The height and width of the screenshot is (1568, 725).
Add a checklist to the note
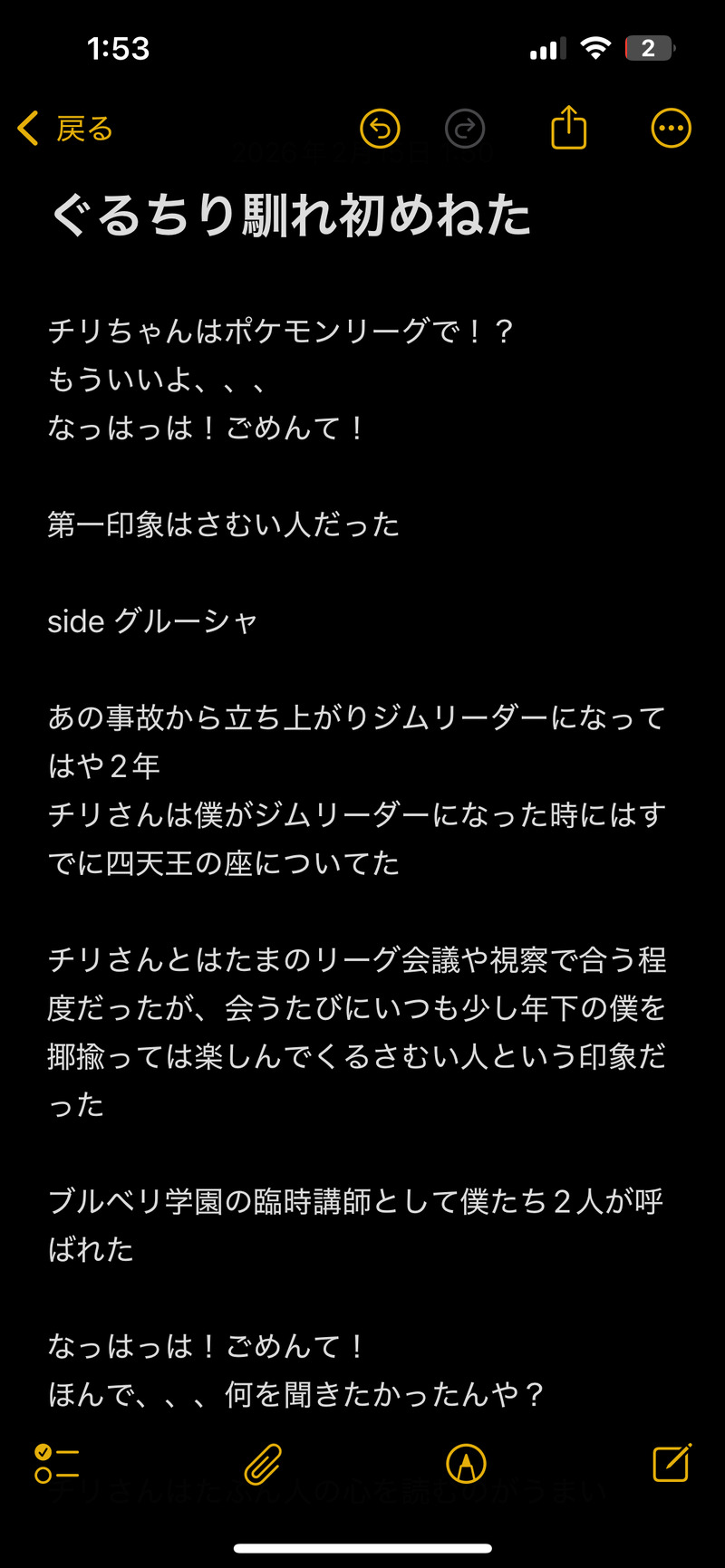(x=56, y=1463)
